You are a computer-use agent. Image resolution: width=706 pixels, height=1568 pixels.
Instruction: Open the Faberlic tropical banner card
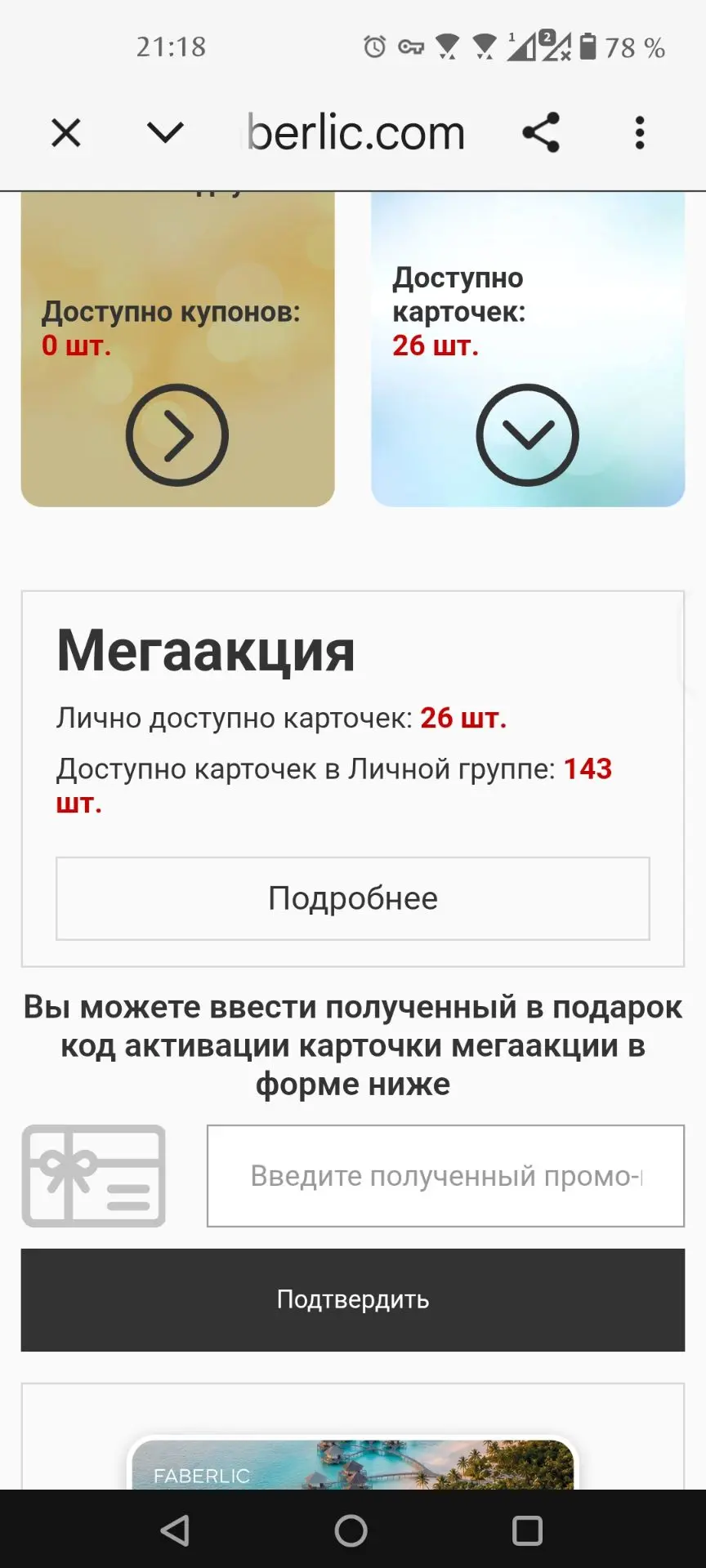pos(353,1463)
